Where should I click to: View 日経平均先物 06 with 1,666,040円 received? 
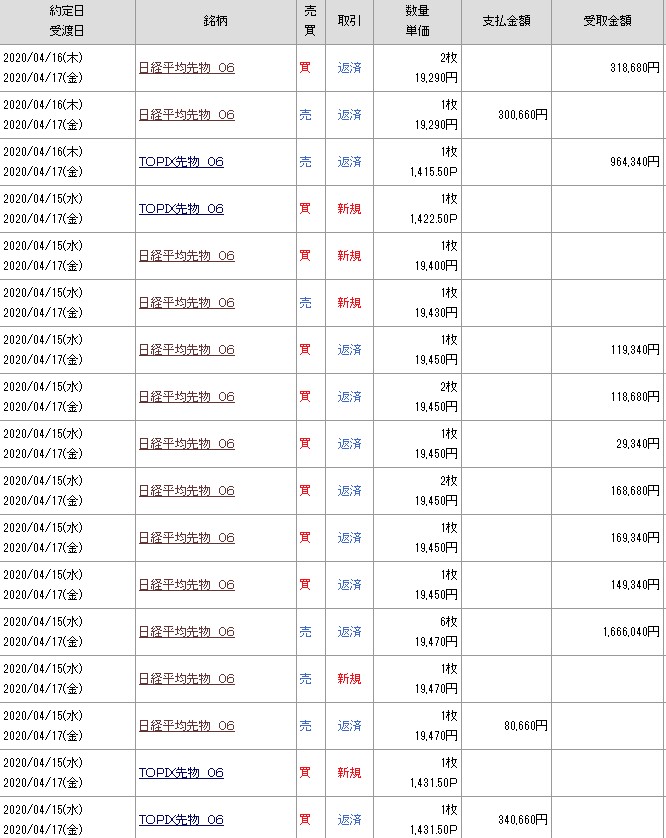(x=186, y=632)
